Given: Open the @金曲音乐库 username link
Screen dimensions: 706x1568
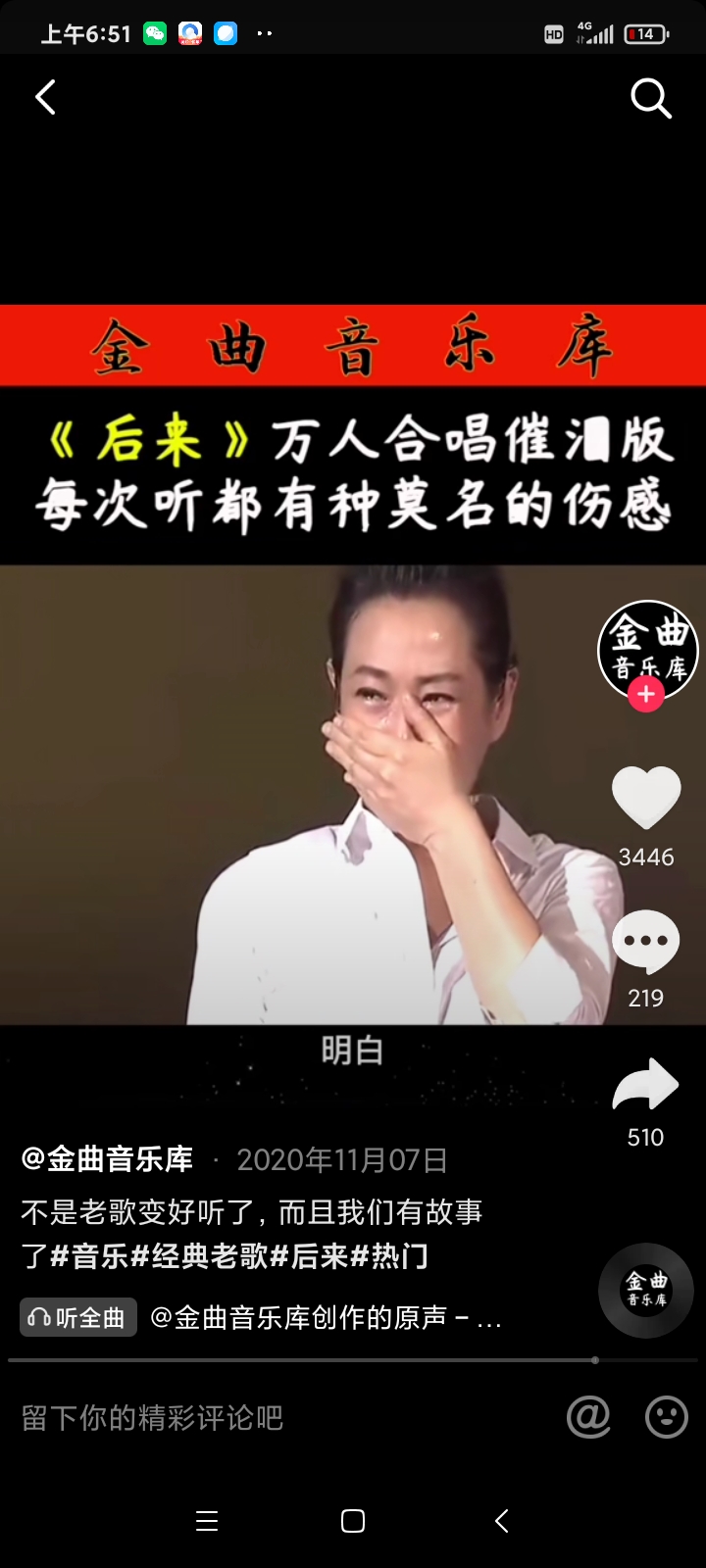Looking at the screenshot, I should [108, 1159].
